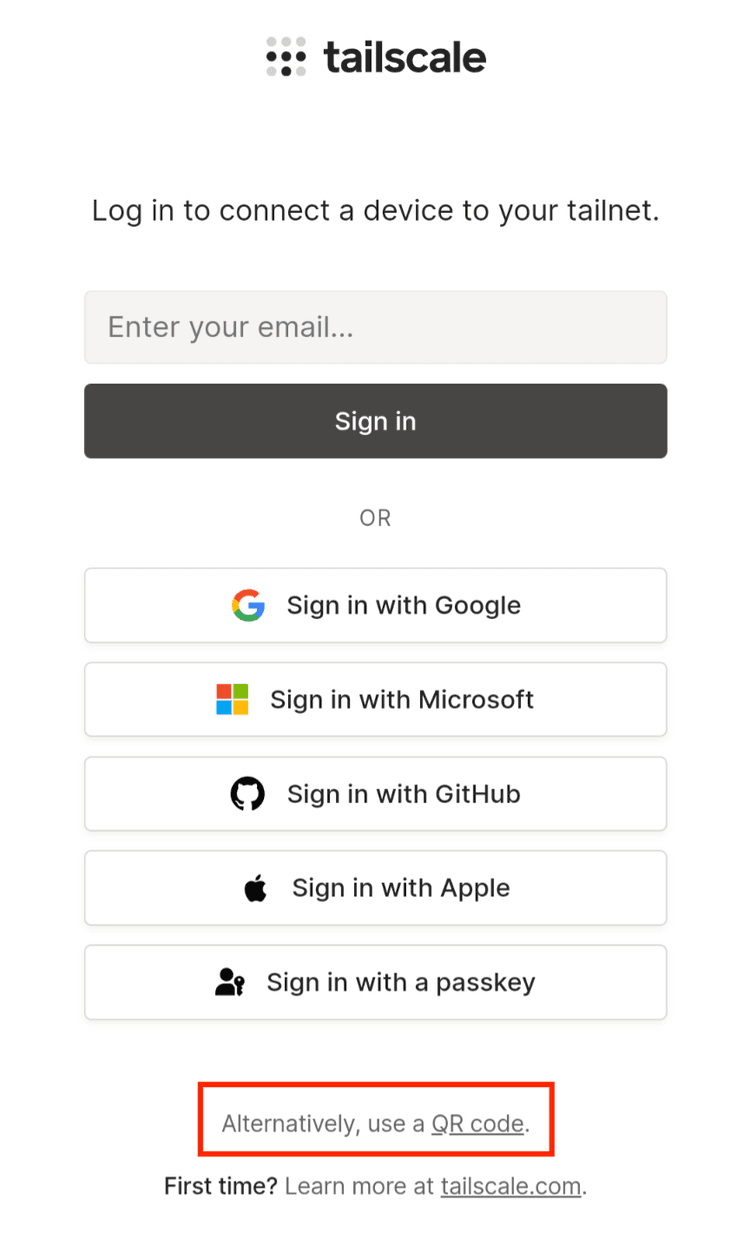This screenshot has width=750, height=1233.
Task: Choose Sign in with Apple
Action: [375, 887]
